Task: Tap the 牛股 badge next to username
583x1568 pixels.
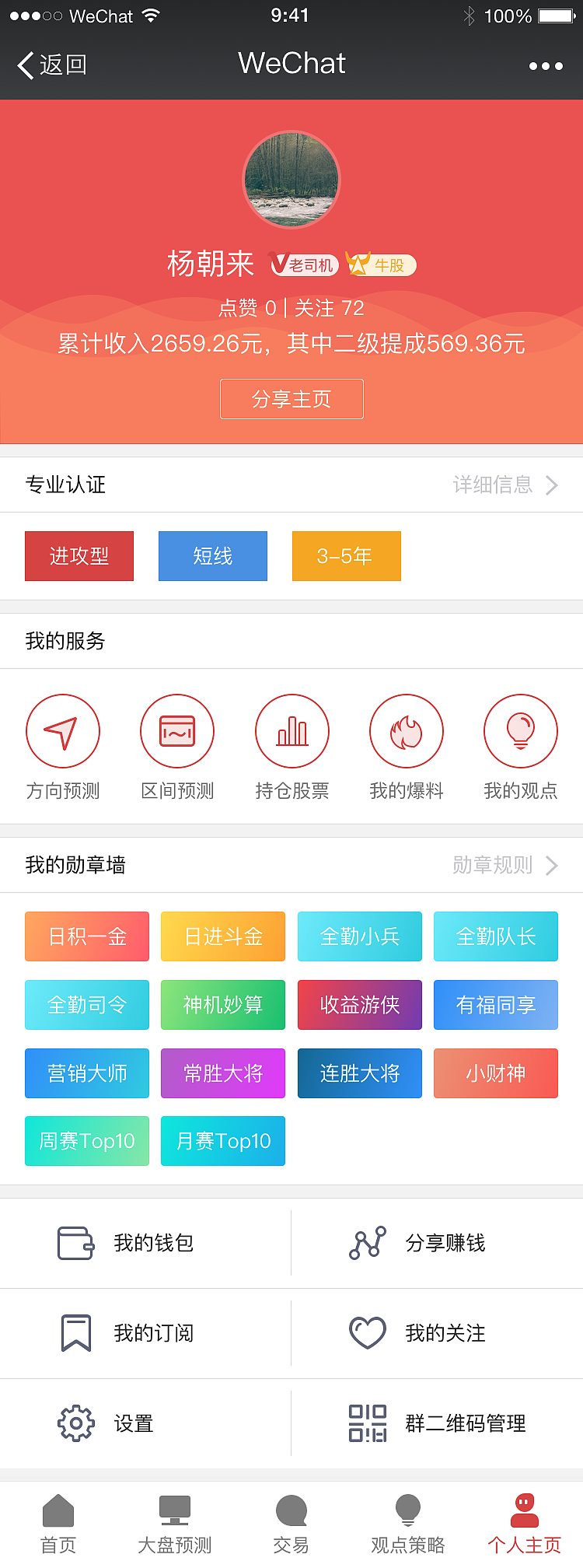Action: click(x=380, y=265)
